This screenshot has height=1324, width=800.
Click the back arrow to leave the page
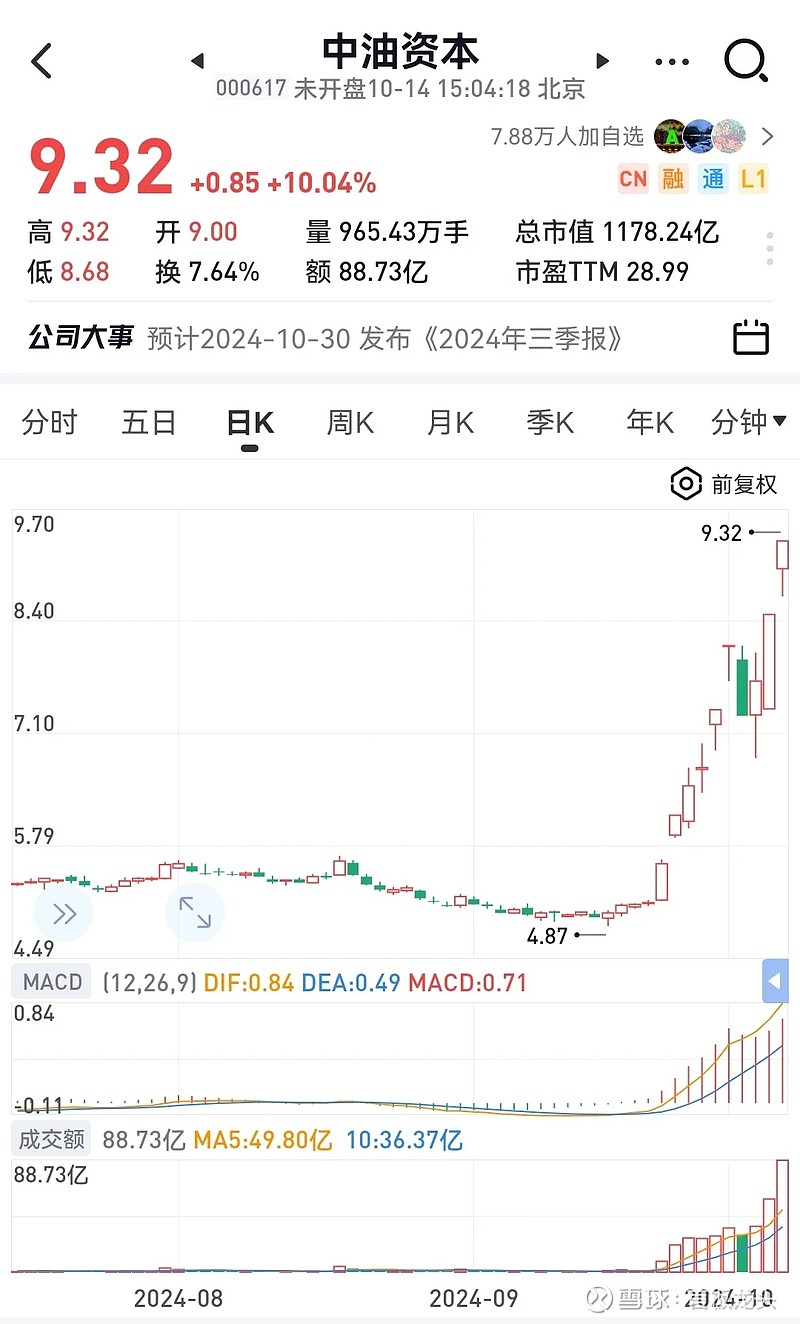tap(40, 61)
